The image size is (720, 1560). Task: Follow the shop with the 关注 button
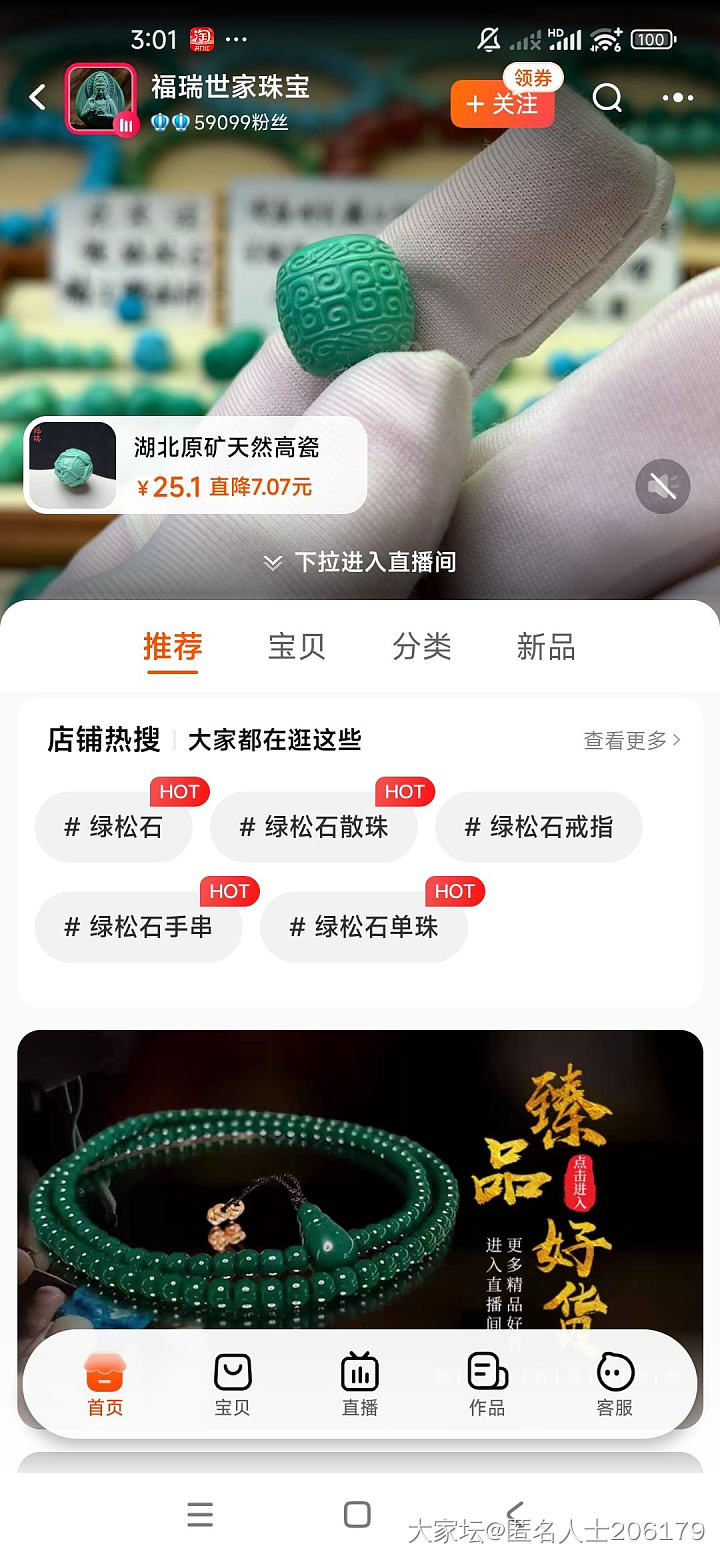coord(503,104)
